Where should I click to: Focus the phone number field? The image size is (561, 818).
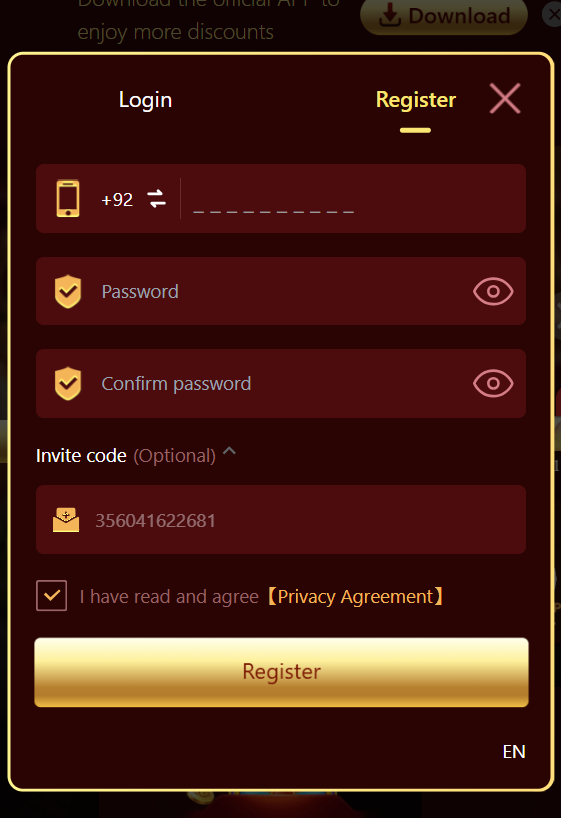point(353,199)
